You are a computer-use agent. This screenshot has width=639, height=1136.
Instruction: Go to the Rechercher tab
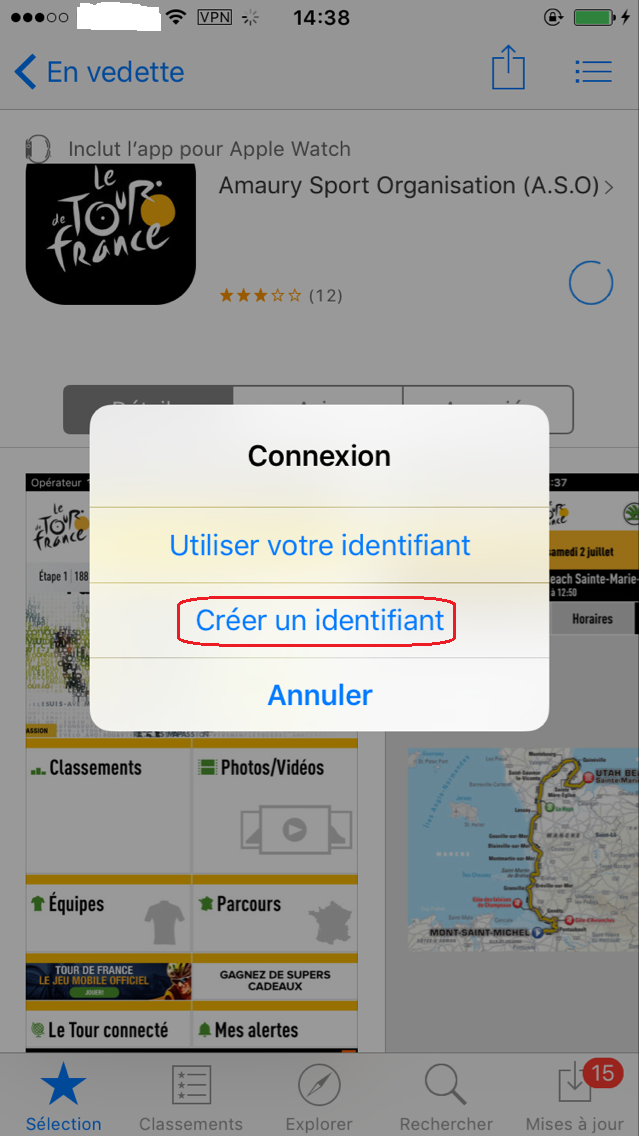(x=446, y=1095)
